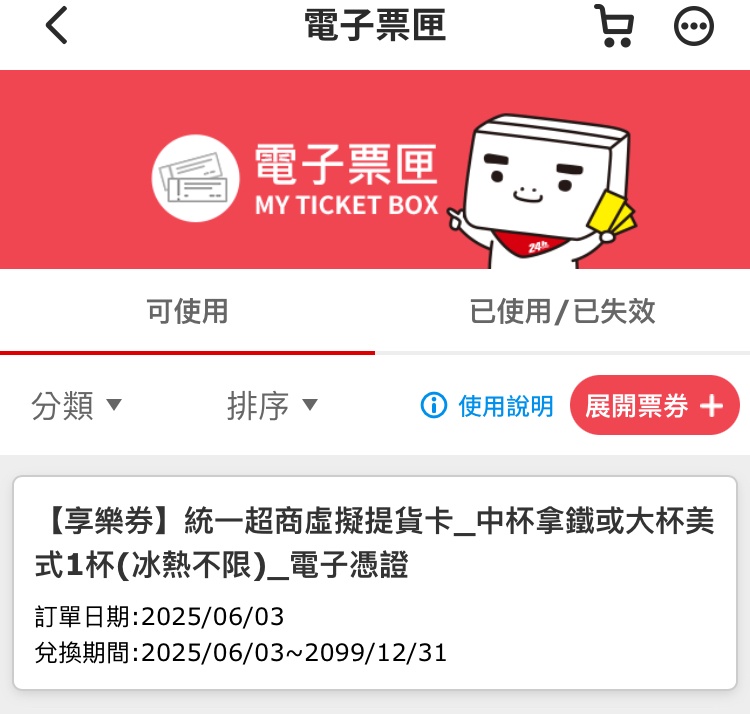Open the 使用說明 link
Viewport: 750px width, 714px height.
[487, 405]
